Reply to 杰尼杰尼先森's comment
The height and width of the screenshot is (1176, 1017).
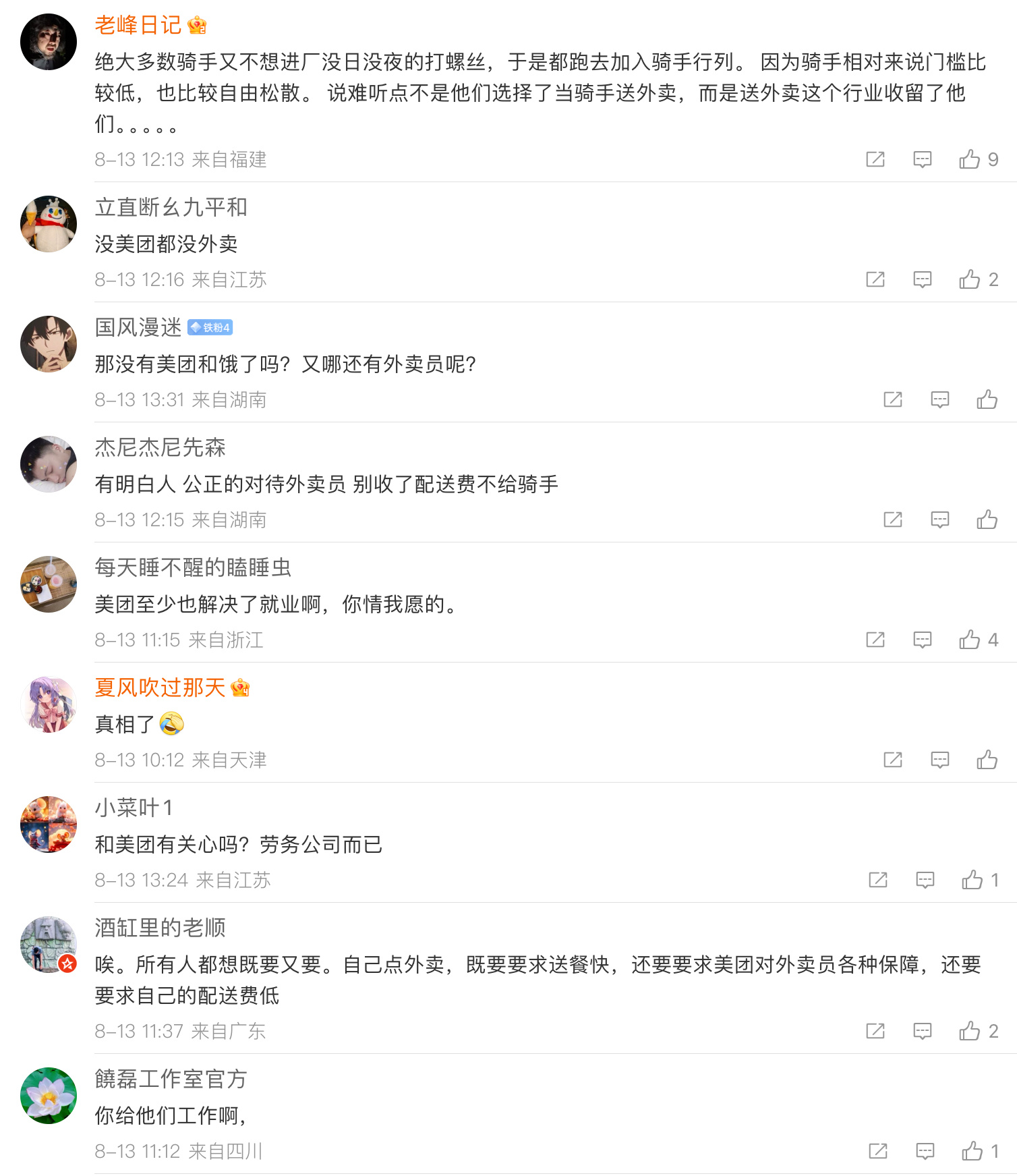[939, 520]
